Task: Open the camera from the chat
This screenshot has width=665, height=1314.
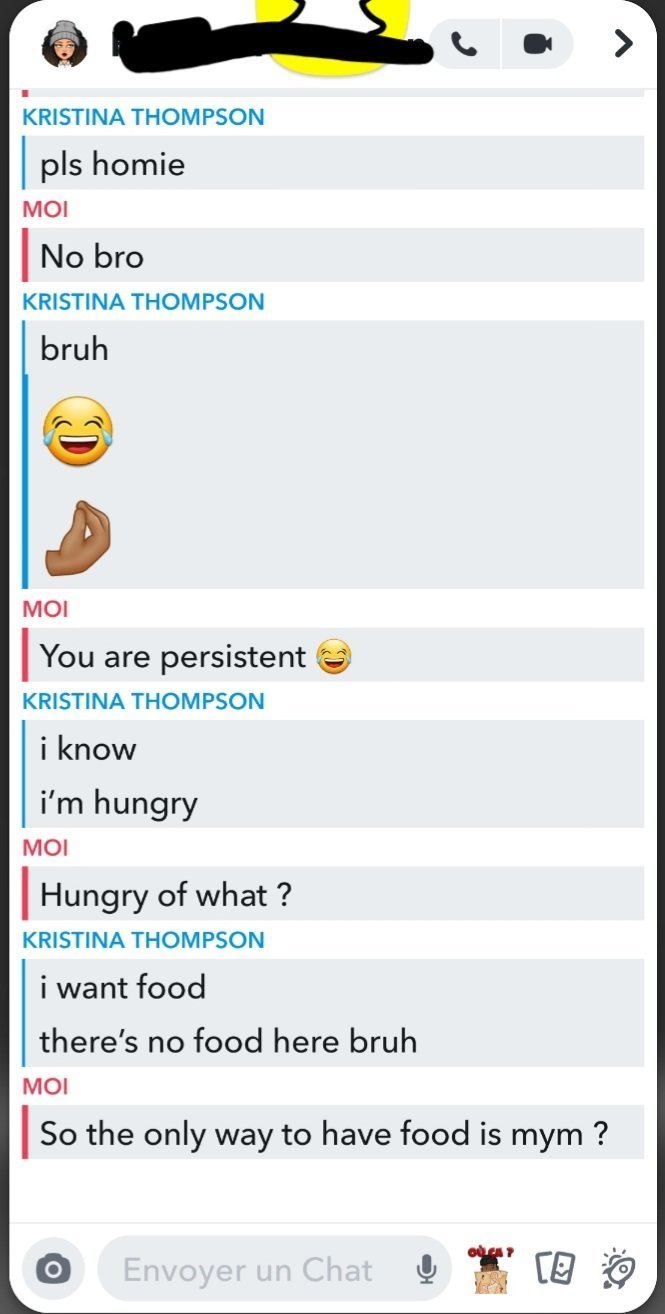Action: click(x=53, y=1269)
